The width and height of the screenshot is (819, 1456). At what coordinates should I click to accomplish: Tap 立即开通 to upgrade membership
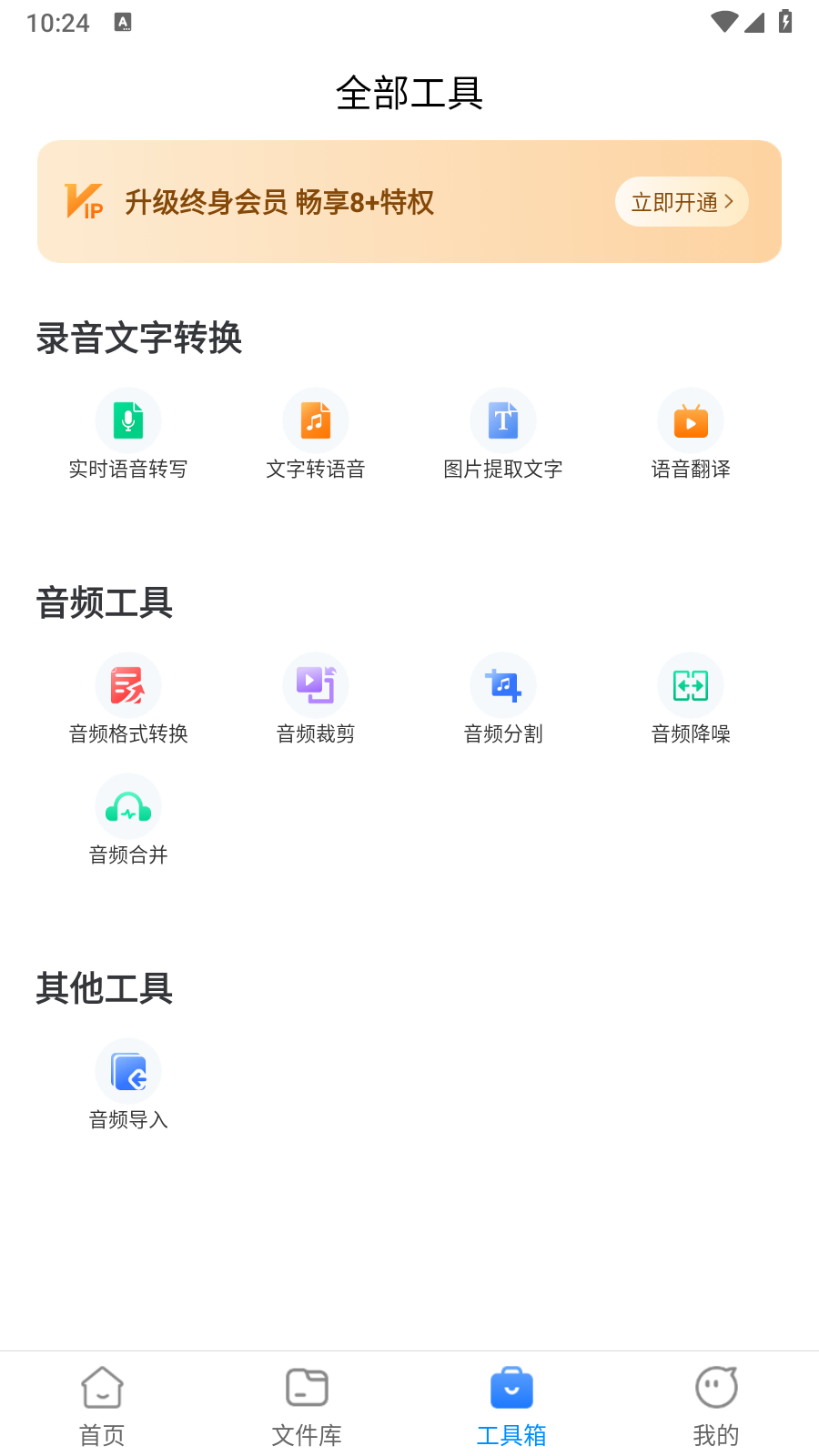coord(682,201)
